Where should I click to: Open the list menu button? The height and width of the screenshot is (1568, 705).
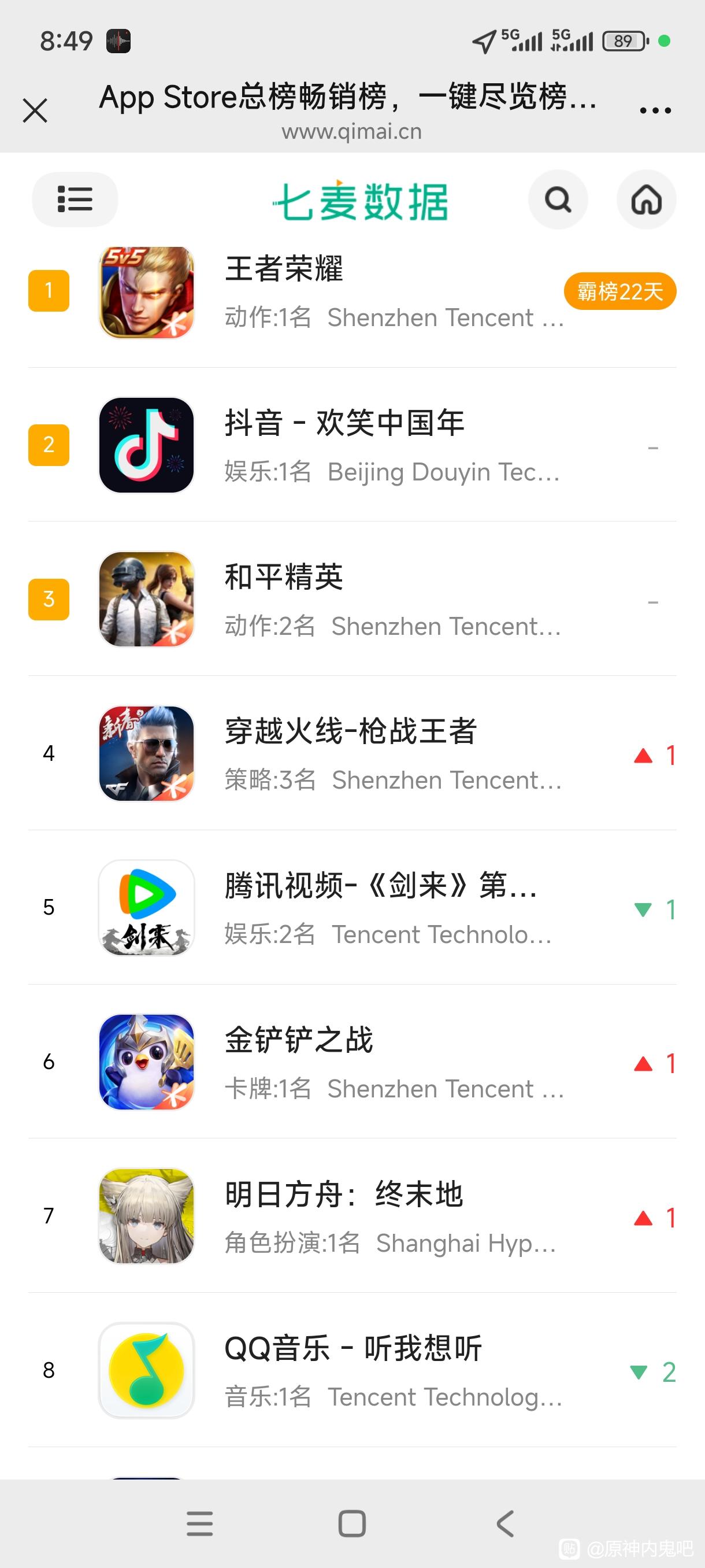[75, 199]
